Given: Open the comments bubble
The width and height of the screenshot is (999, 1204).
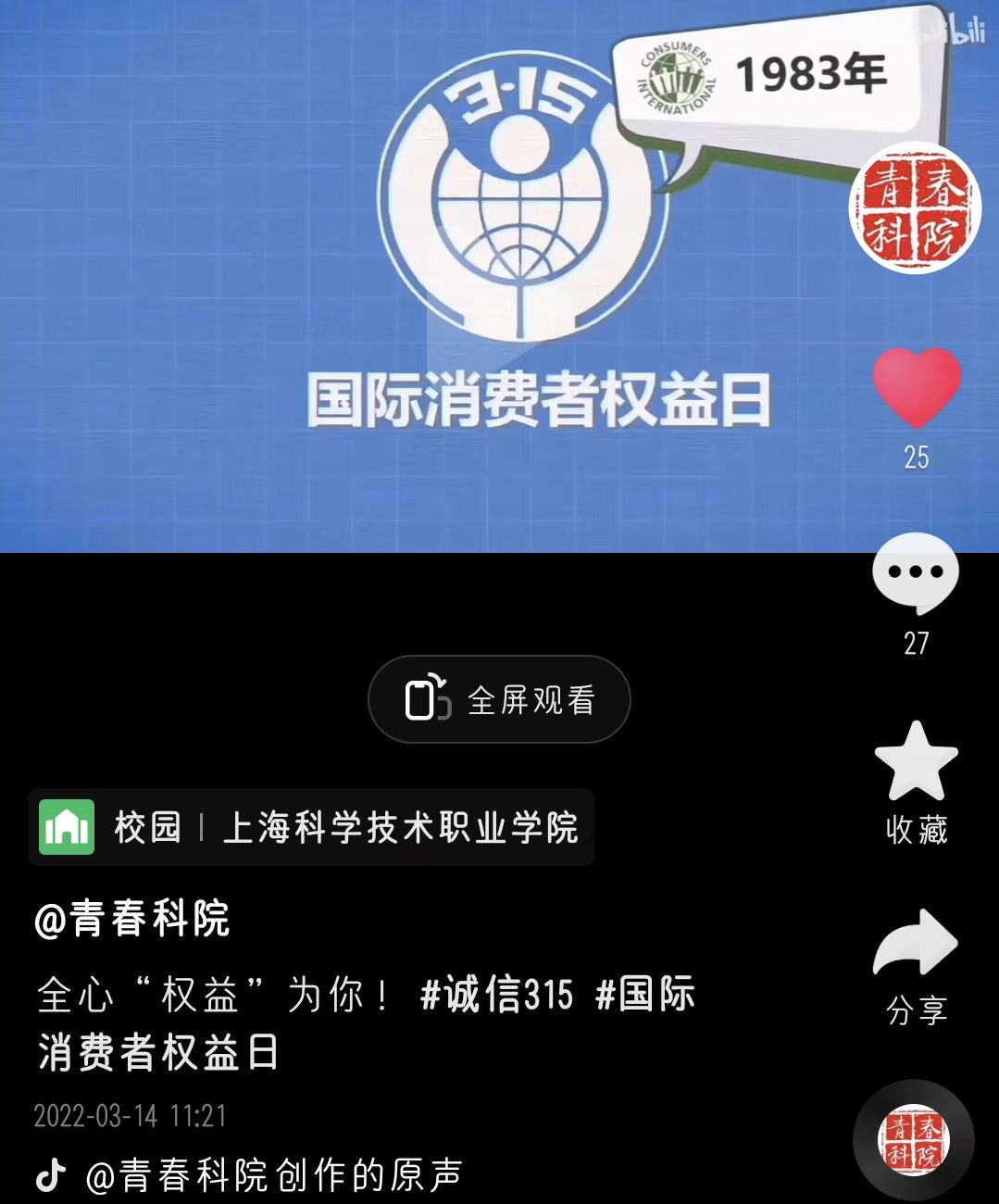Looking at the screenshot, I should (915, 574).
